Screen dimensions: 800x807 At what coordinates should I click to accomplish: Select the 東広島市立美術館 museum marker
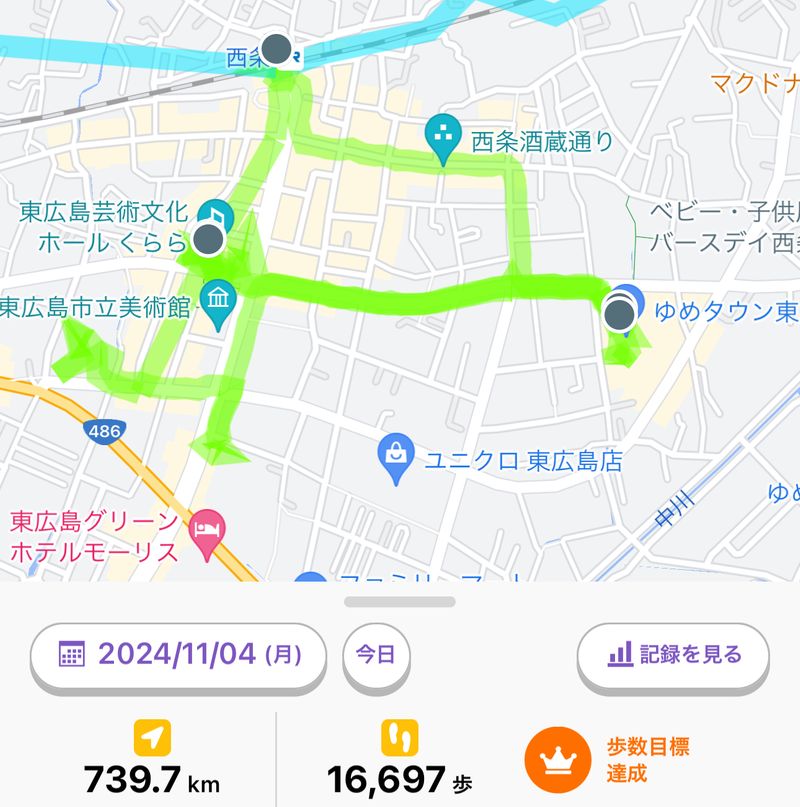(x=217, y=299)
